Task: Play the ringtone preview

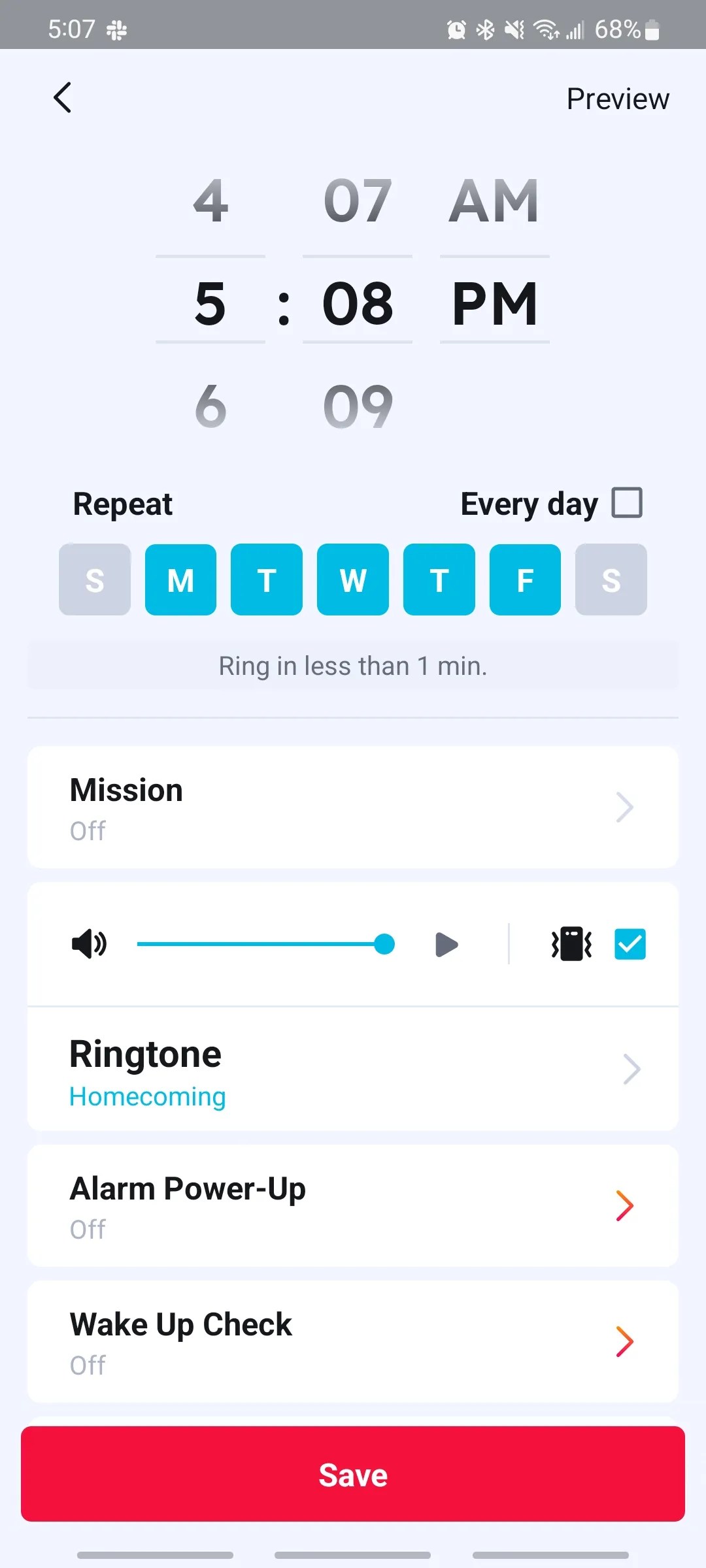Action: pyautogui.click(x=447, y=944)
